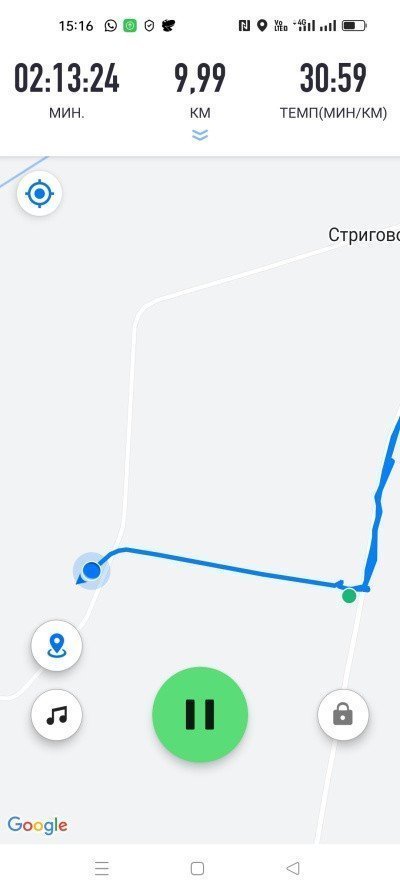
Task: Open the music controls button
Action: tap(56, 714)
